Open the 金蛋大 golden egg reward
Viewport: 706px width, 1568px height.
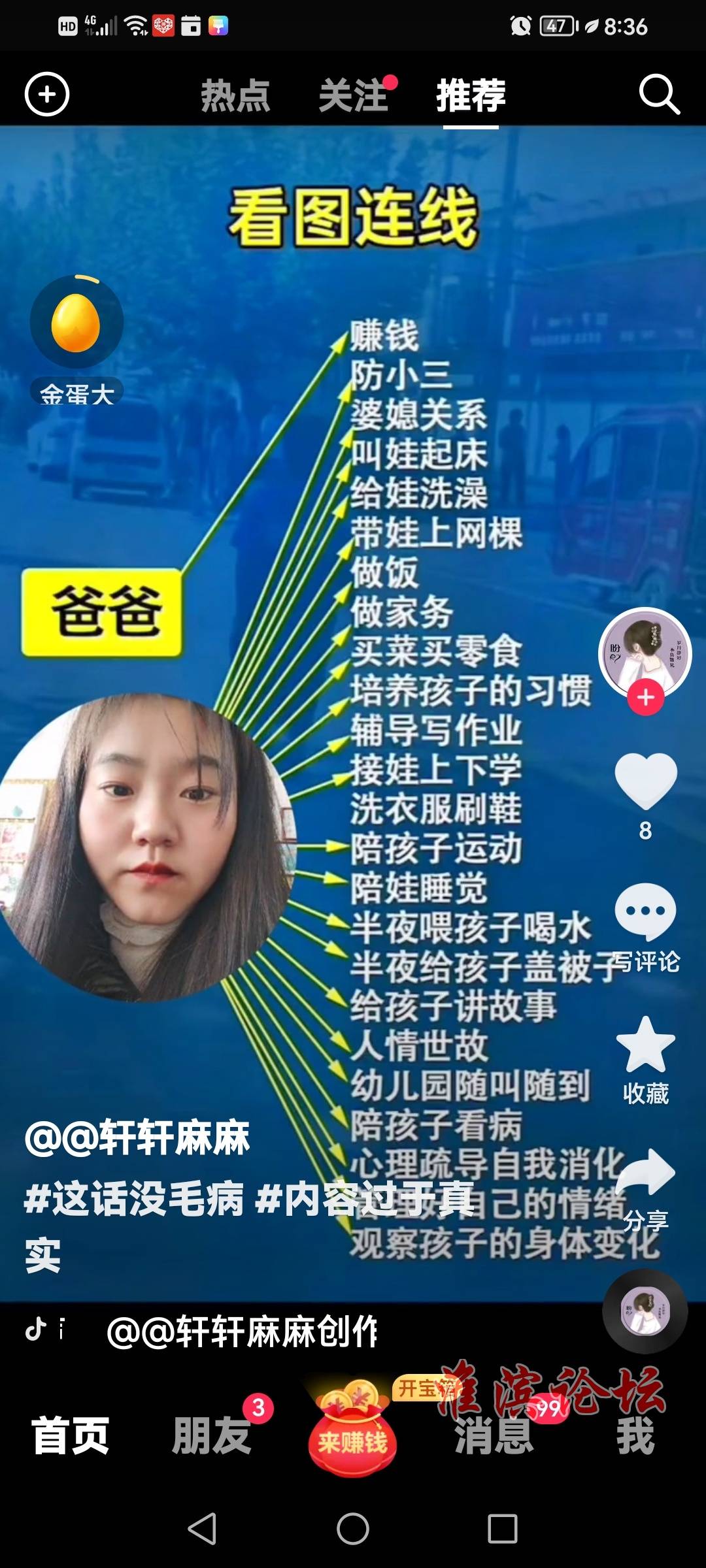[76, 323]
